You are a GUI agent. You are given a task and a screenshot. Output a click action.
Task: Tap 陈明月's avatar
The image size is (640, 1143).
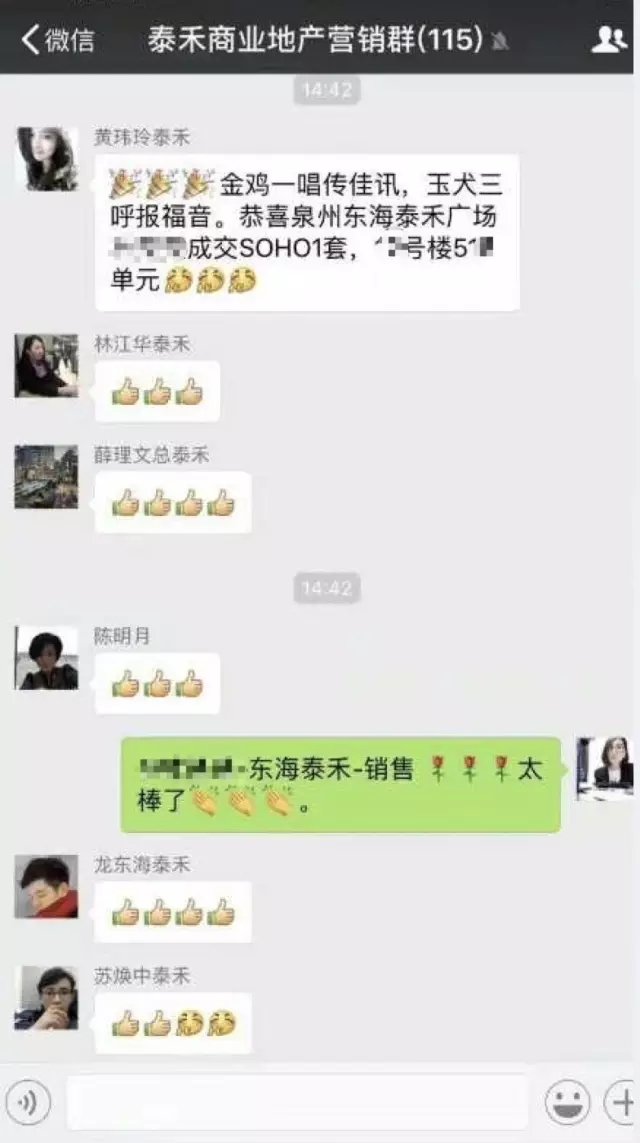tap(46, 658)
